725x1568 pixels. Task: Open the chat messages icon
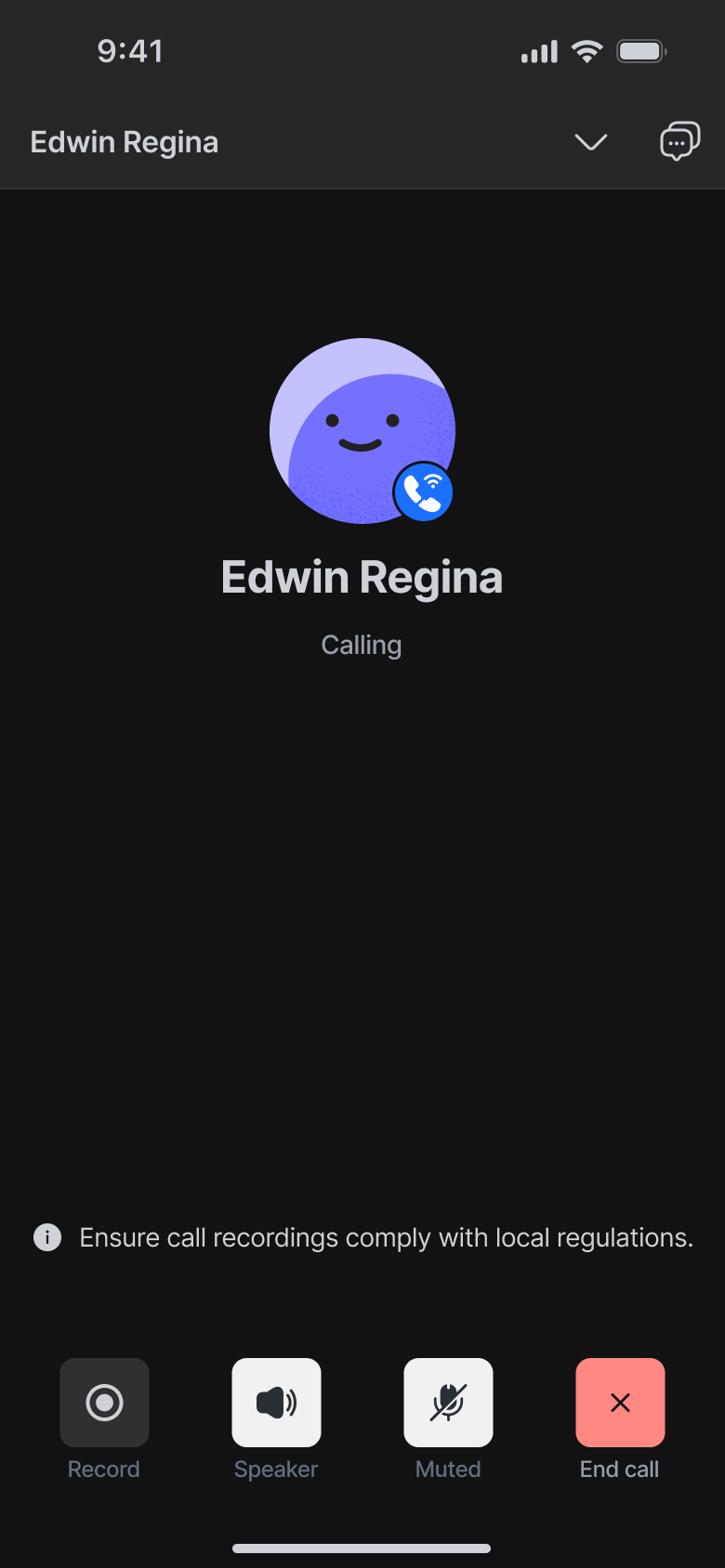coord(679,142)
